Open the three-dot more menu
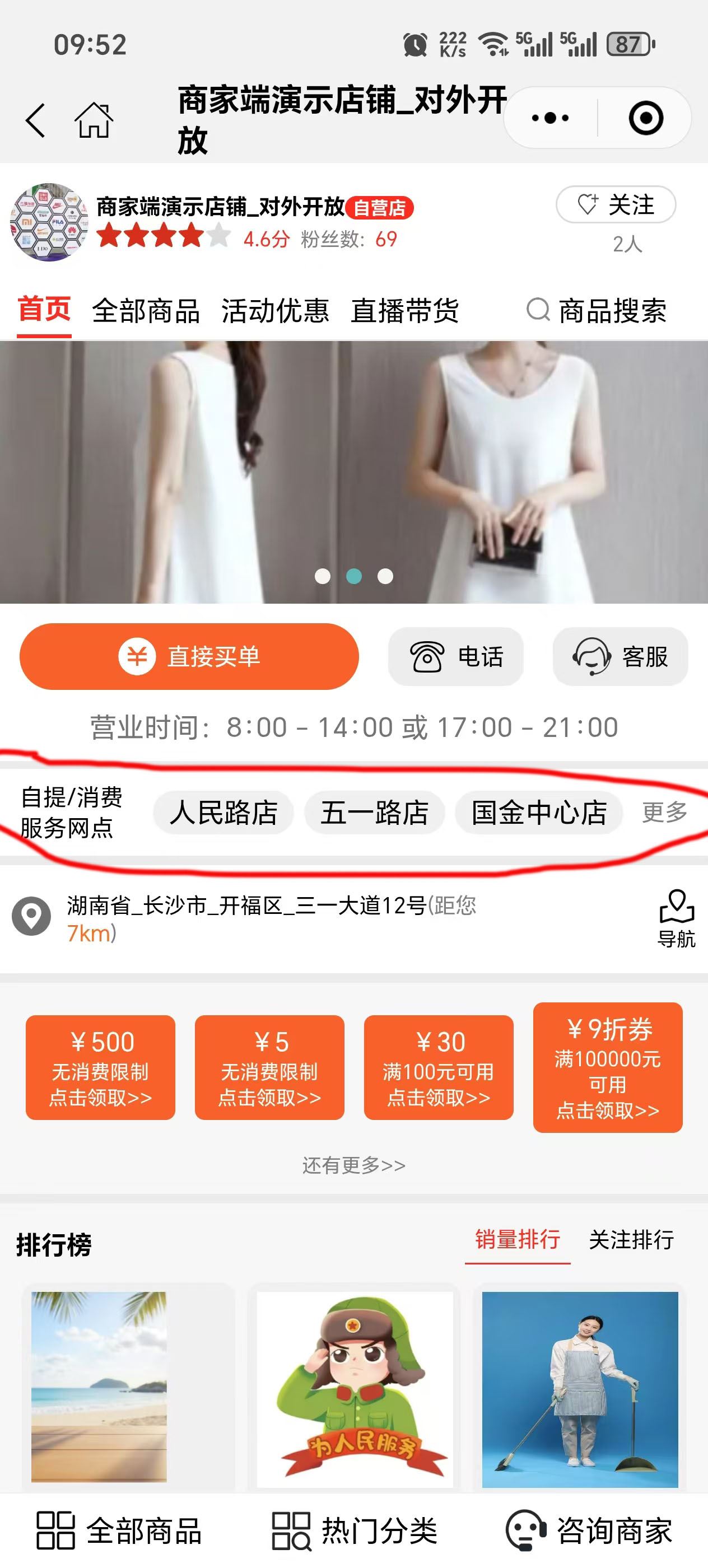 [551, 118]
